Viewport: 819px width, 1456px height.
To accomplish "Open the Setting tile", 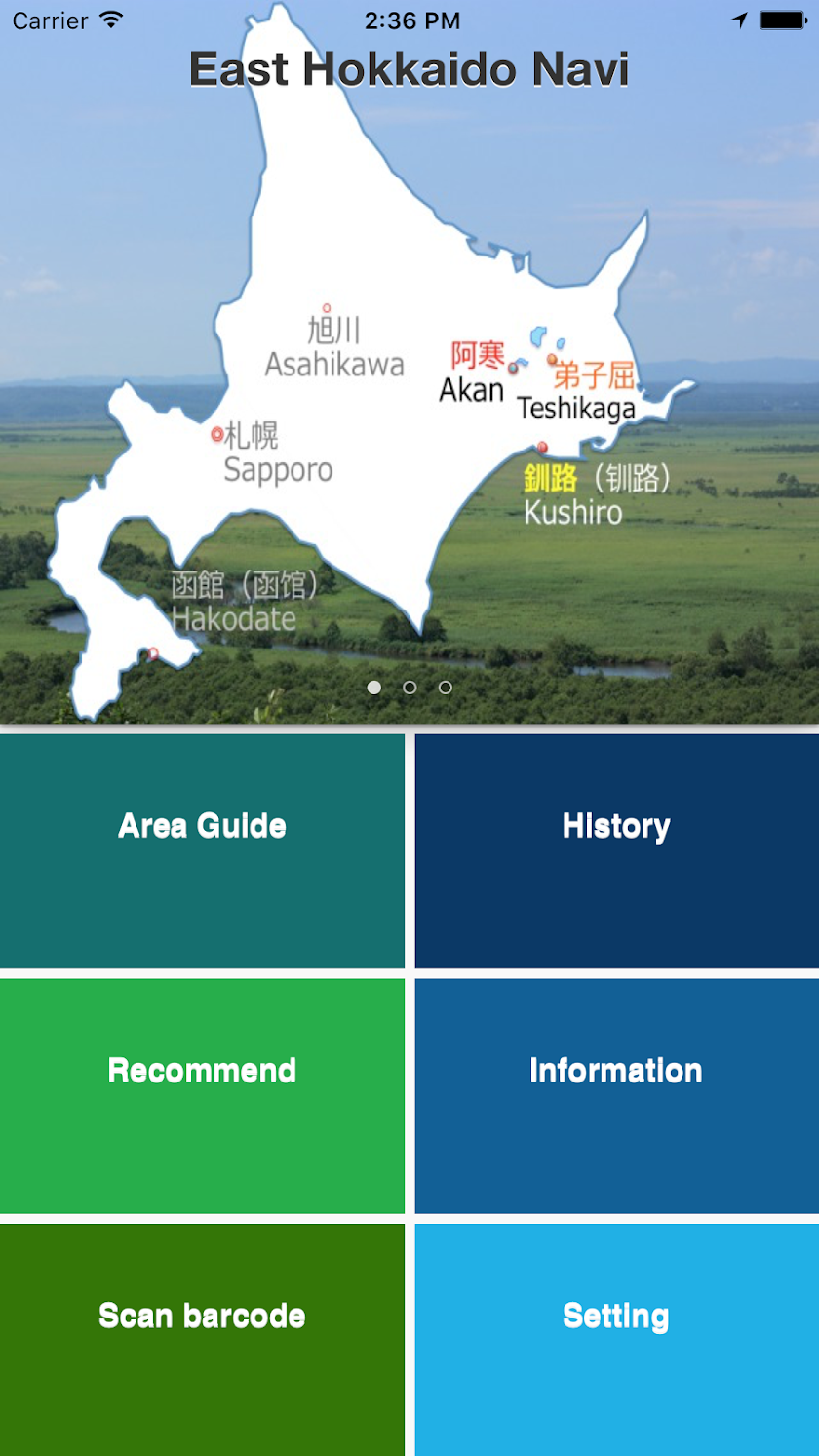I will point(616,1339).
